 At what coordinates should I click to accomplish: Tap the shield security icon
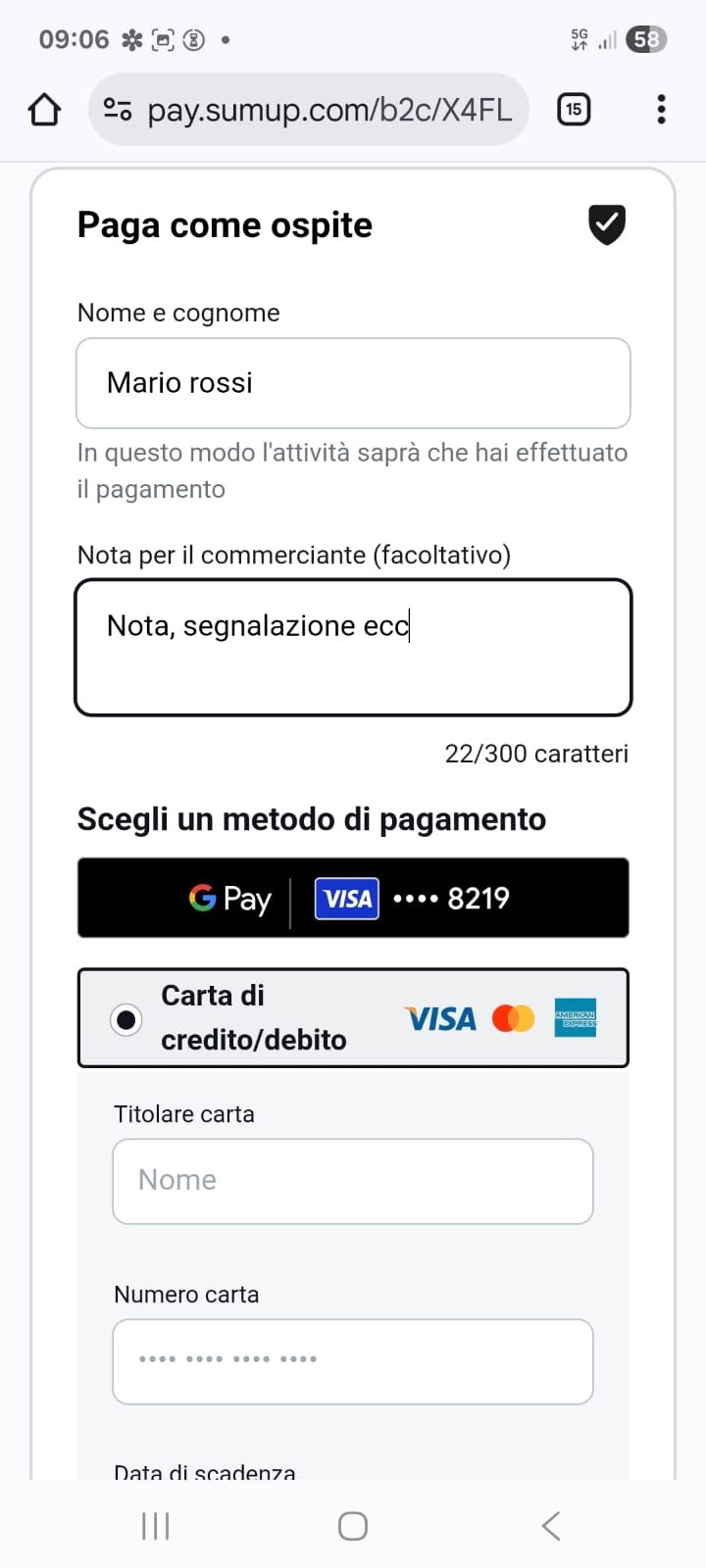[607, 224]
